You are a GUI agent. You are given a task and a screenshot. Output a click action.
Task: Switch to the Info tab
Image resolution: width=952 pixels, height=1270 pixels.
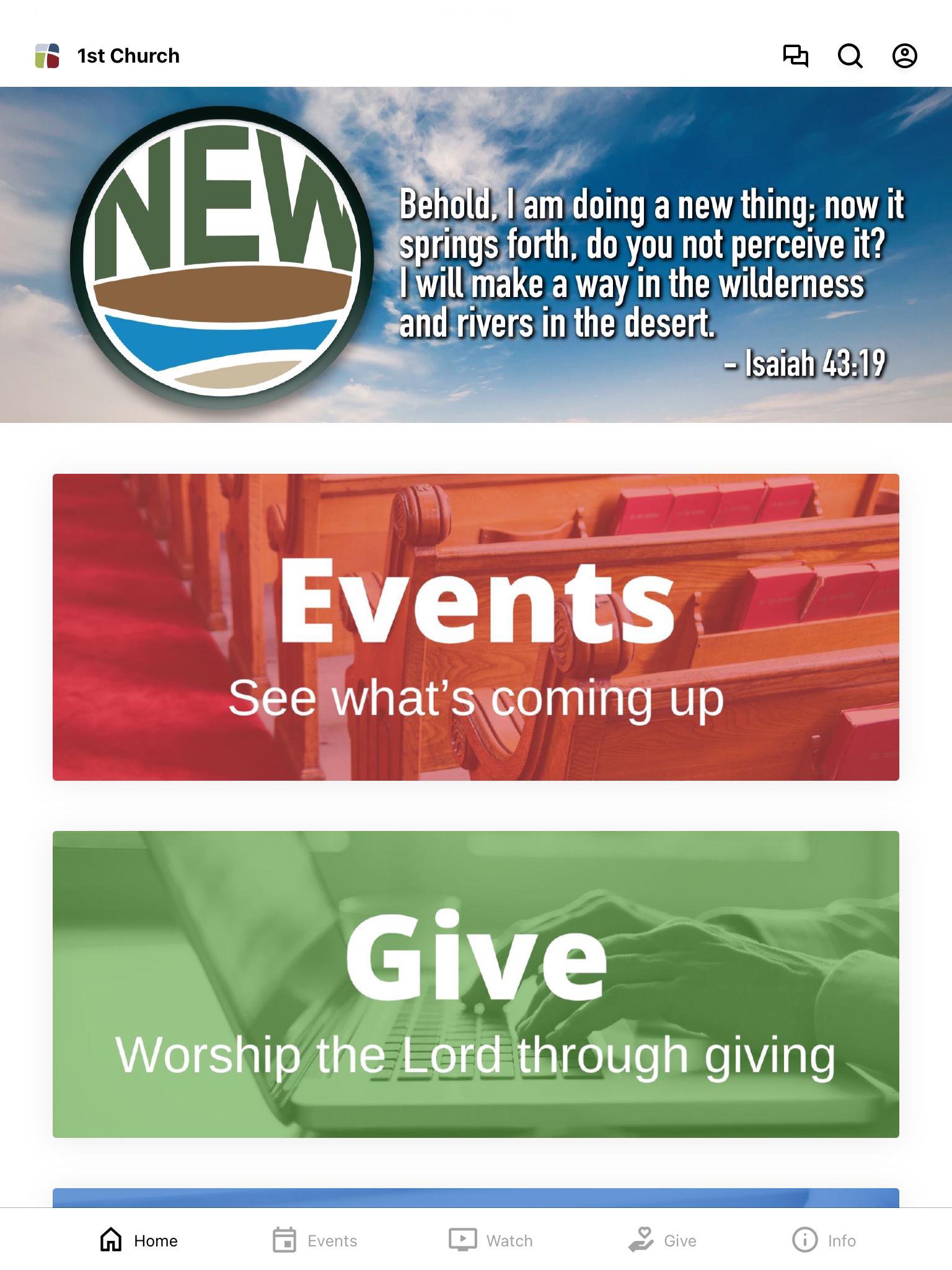click(x=824, y=1240)
